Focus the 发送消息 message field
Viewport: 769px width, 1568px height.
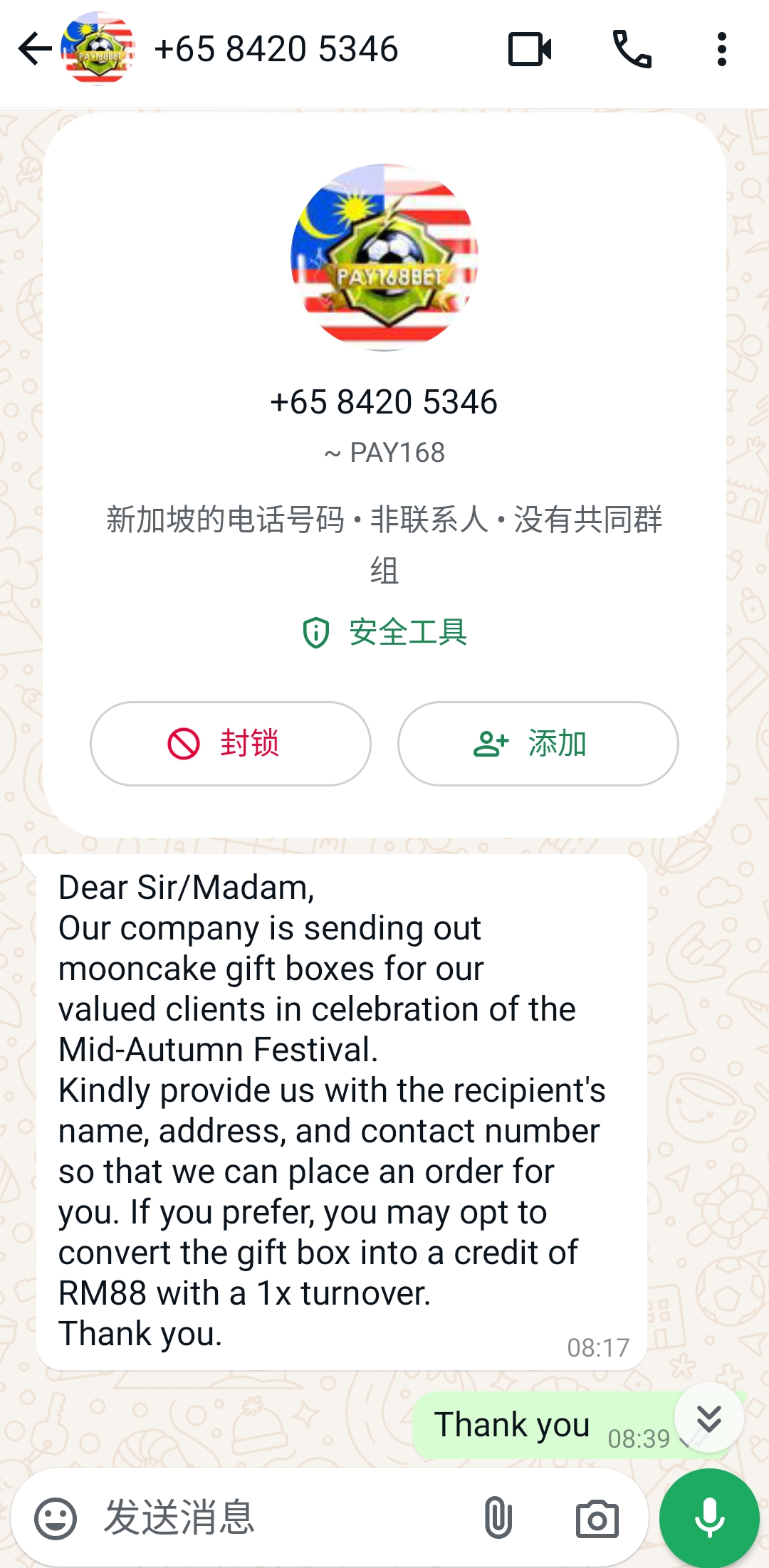(x=285, y=1517)
